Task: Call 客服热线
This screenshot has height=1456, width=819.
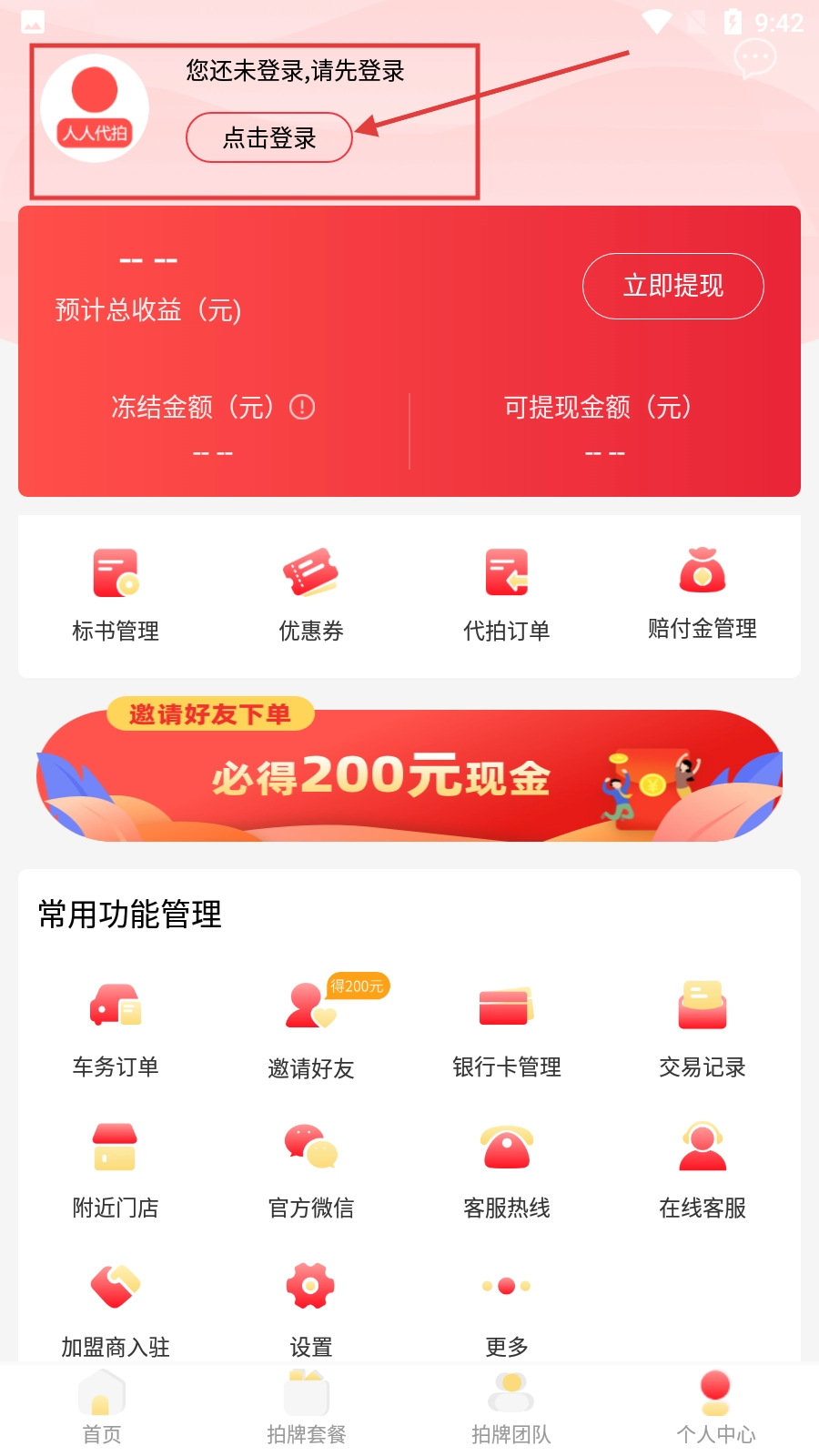Action: (507, 1169)
